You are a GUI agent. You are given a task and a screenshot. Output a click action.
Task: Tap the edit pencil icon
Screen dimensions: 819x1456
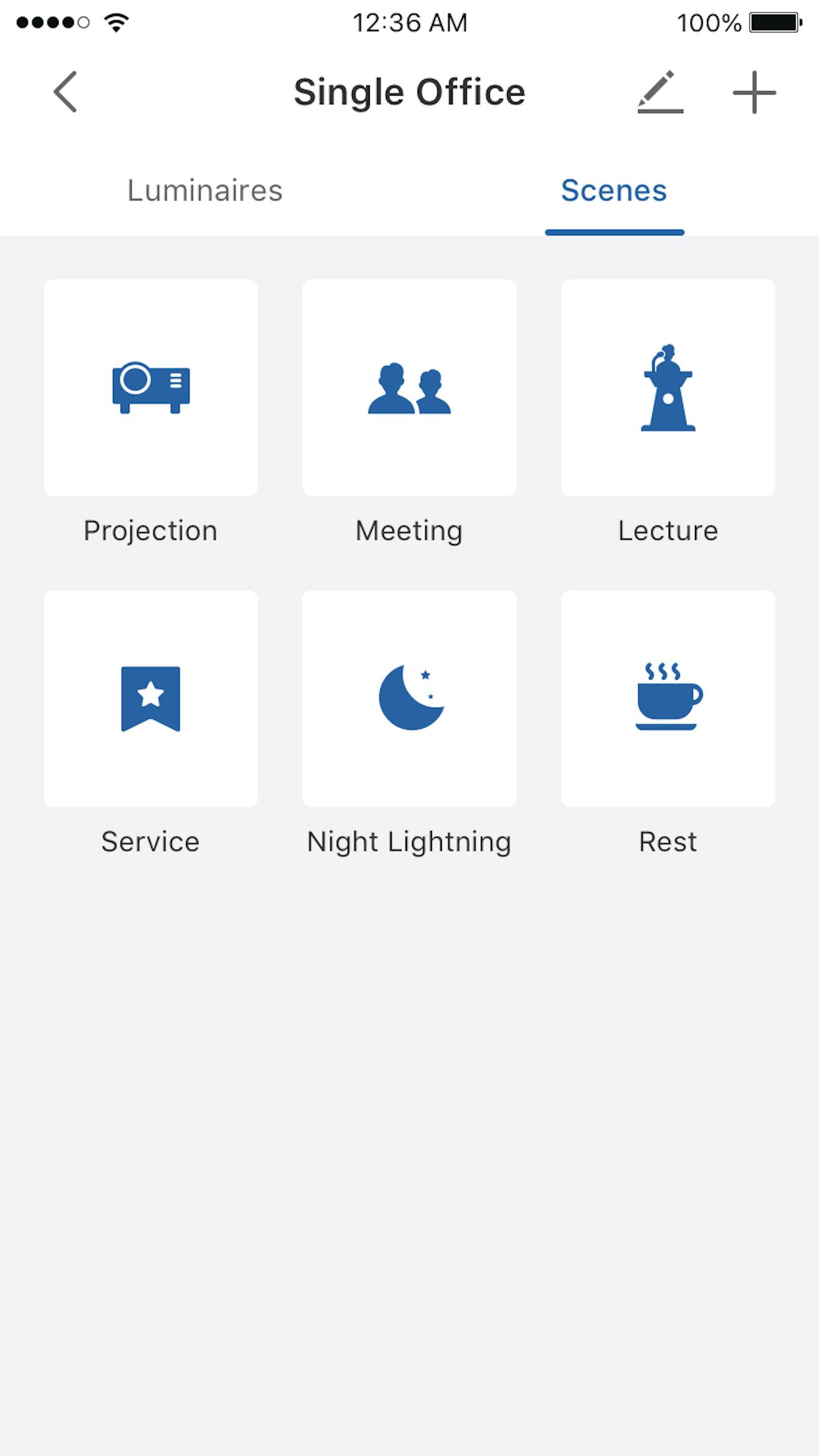pyautogui.click(x=660, y=92)
